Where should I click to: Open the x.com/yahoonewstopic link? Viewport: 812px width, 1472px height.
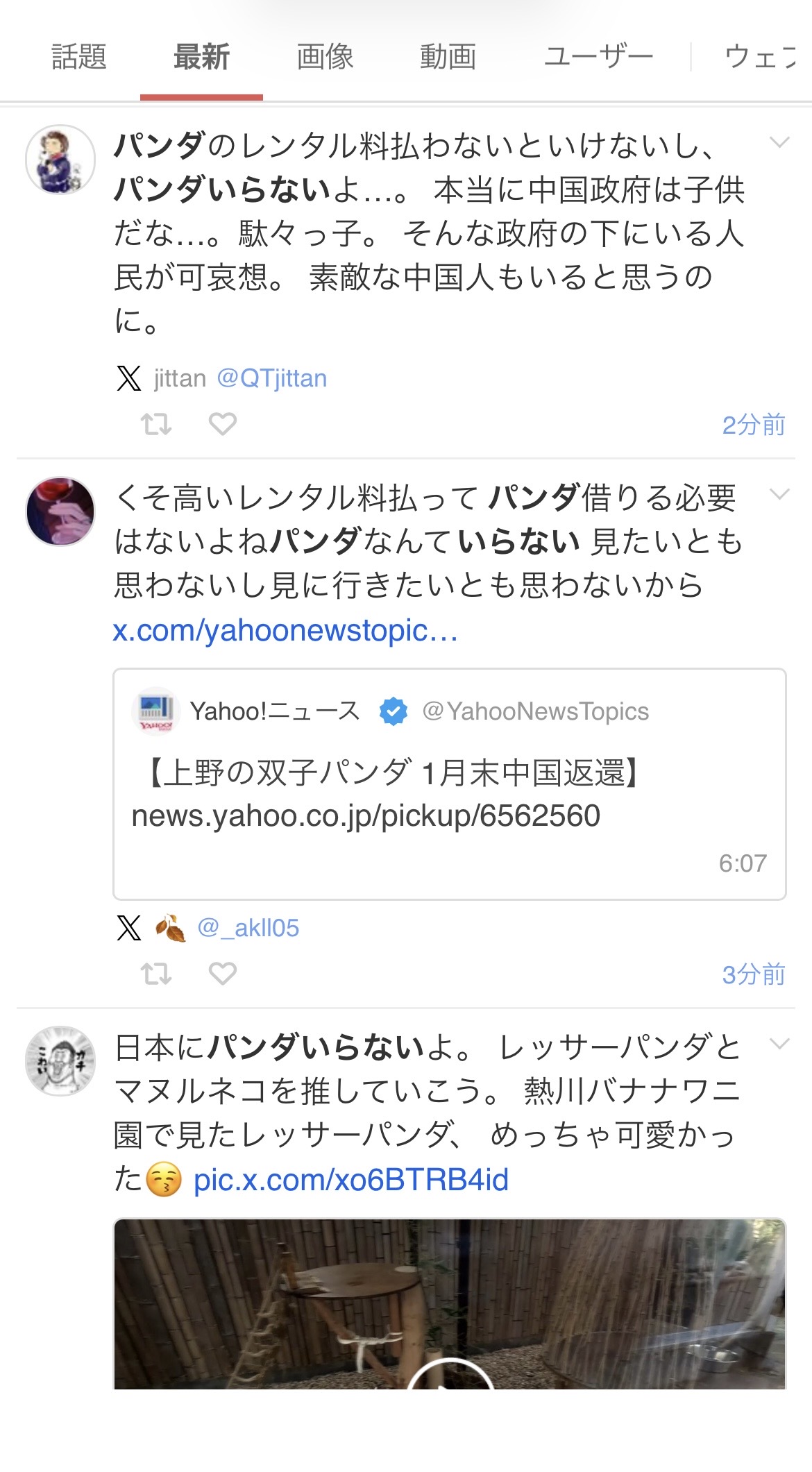tap(285, 631)
